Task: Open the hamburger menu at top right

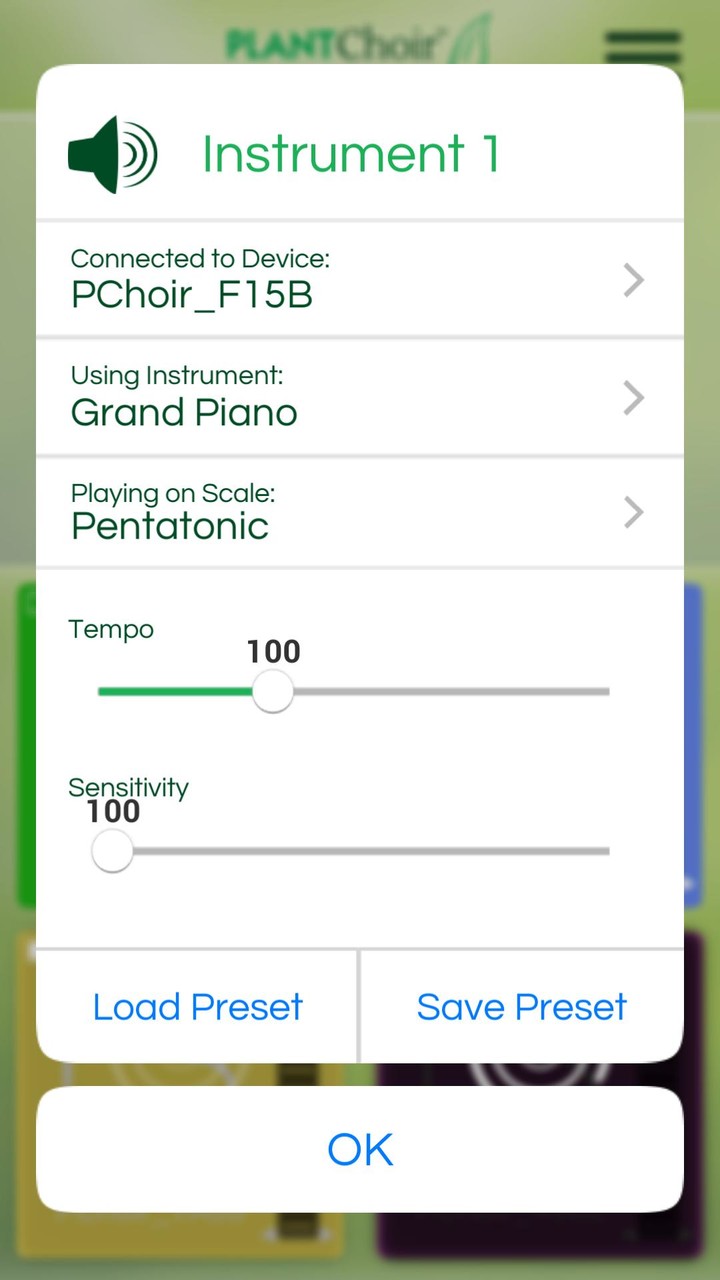Action: (x=643, y=46)
